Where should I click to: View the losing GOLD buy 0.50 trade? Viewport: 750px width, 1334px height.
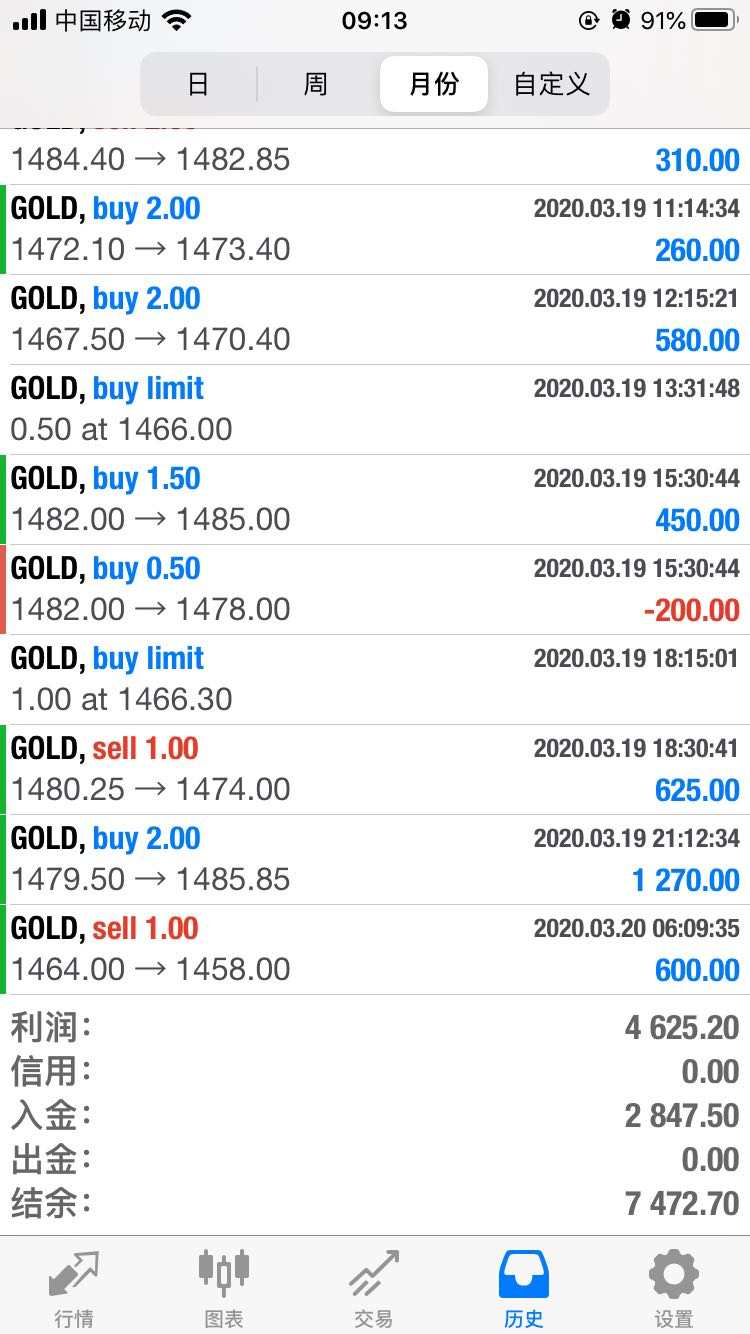click(375, 589)
